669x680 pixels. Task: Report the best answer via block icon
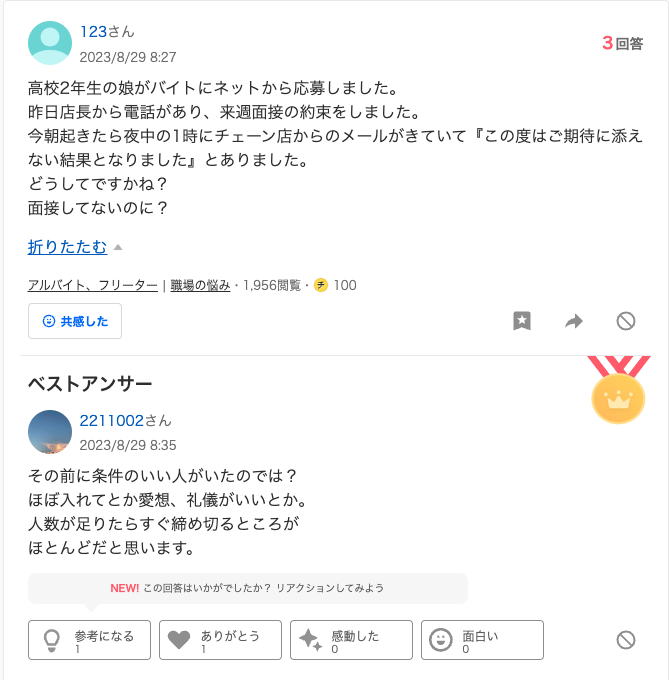point(626,640)
